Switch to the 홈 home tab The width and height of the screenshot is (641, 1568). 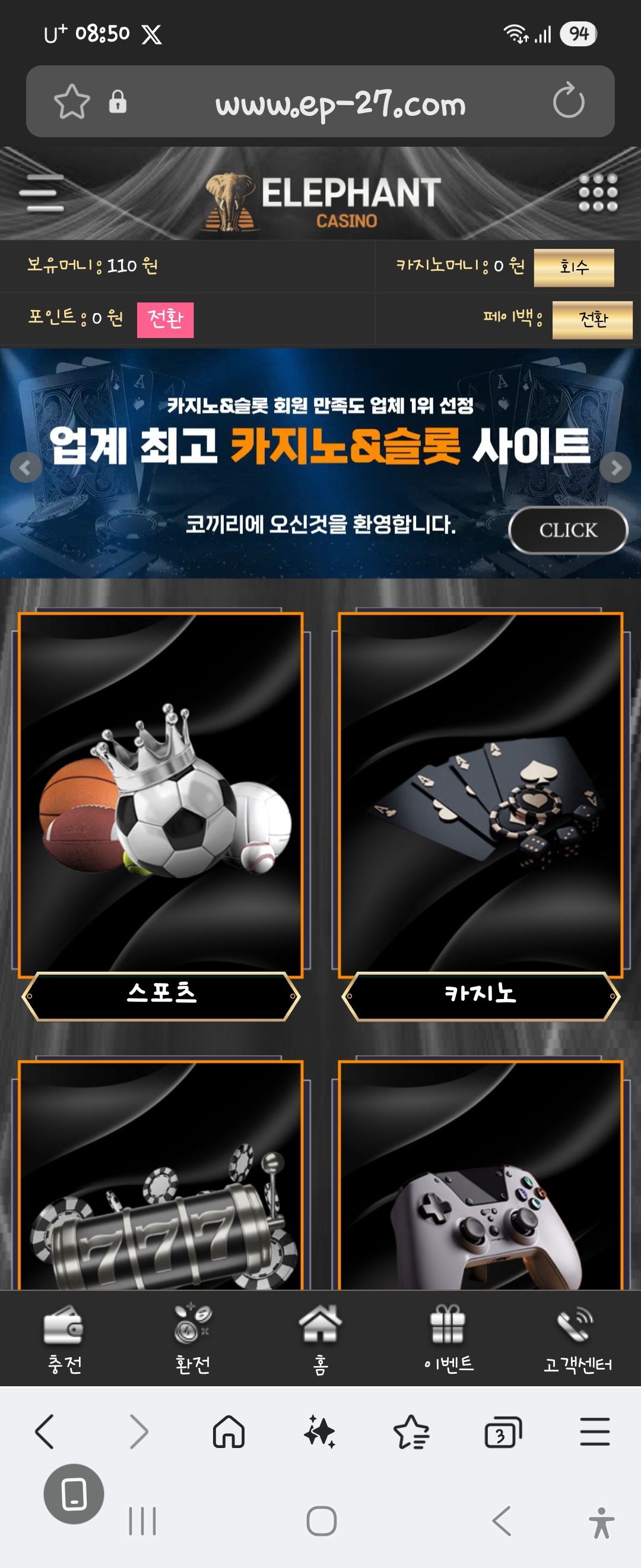(320, 1339)
